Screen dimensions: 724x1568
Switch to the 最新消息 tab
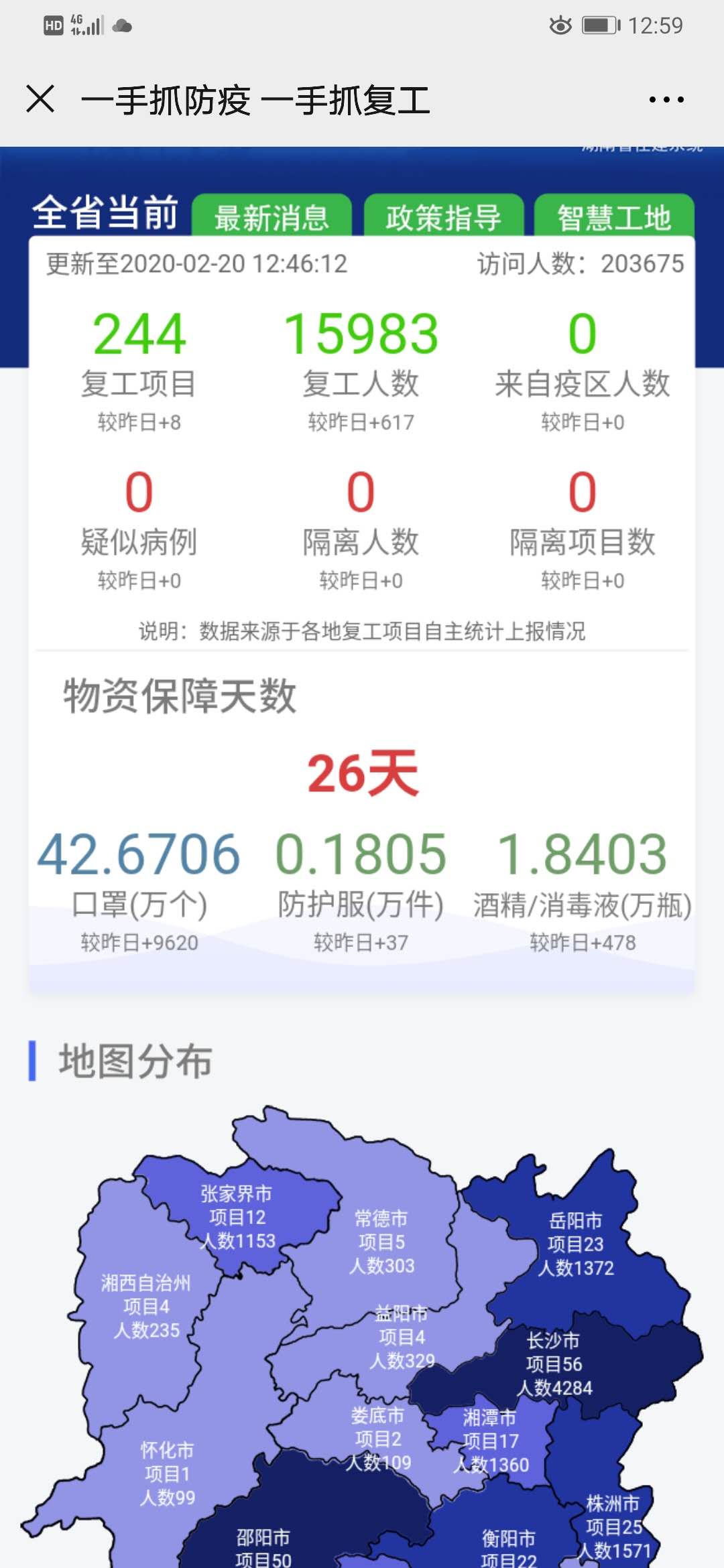[271, 216]
